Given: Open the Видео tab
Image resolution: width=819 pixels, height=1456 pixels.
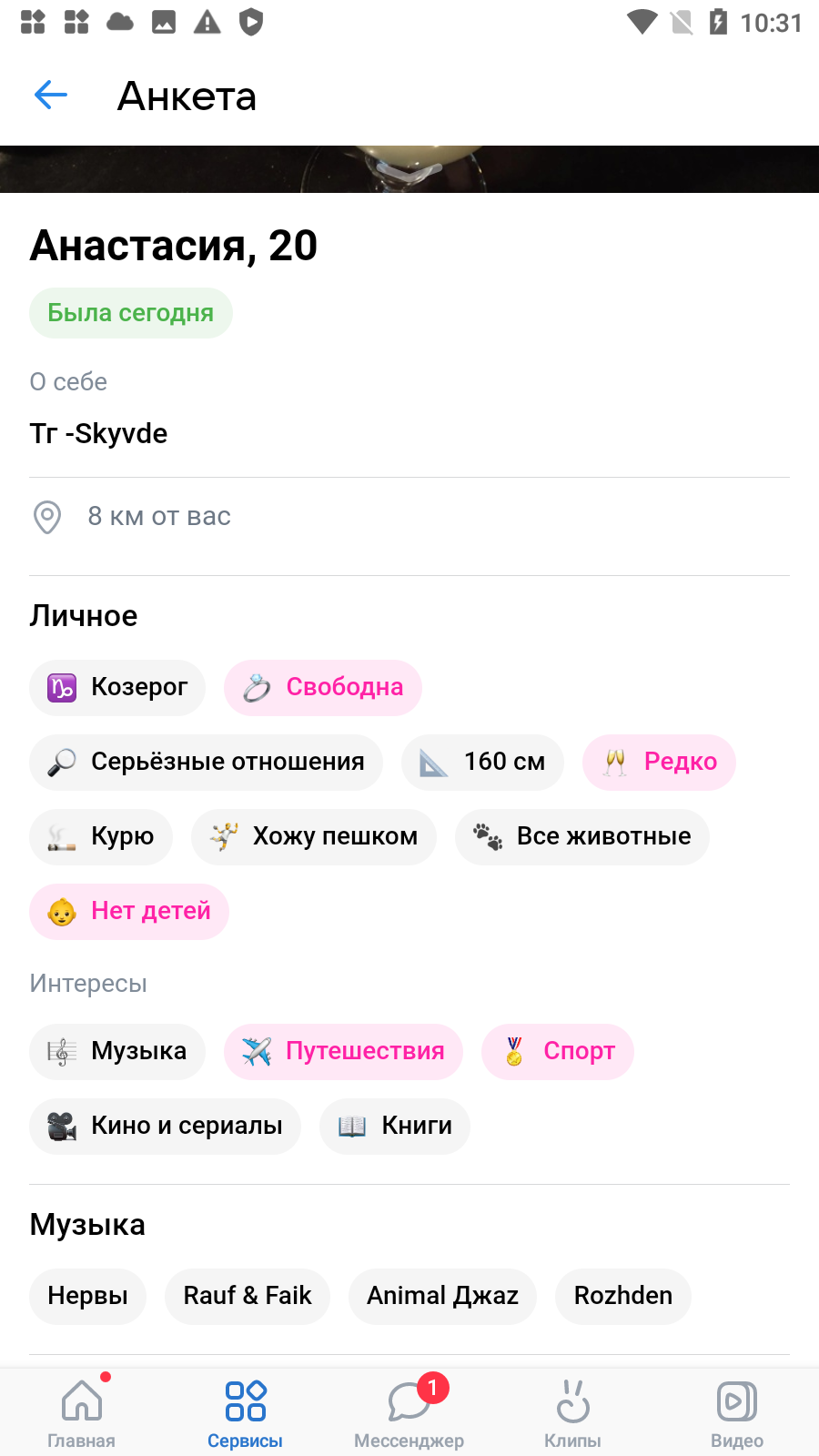Looking at the screenshot, I should click(737, 1412).
